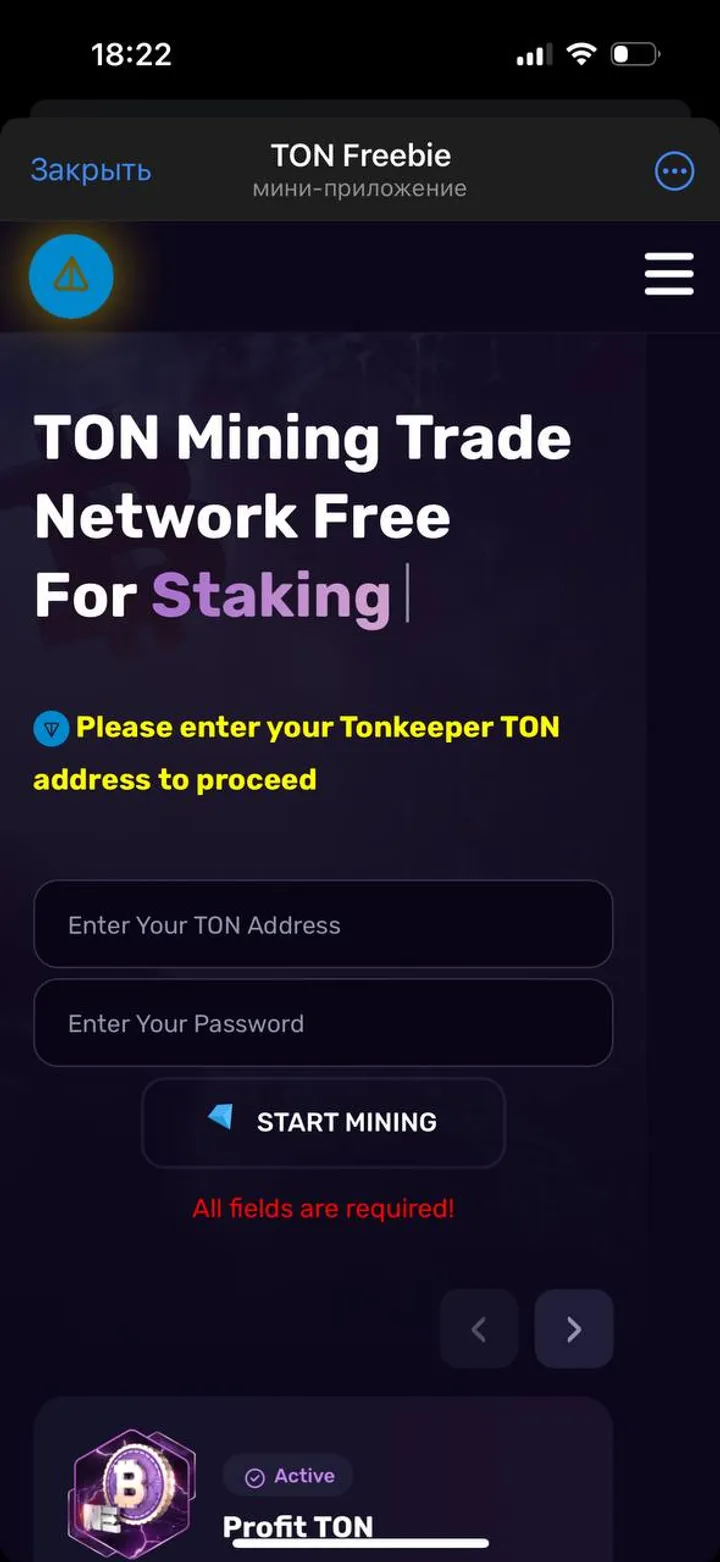Click Закрыть to close the mini-app
The image size is (720, 1562).
click(x=91, y=171)
